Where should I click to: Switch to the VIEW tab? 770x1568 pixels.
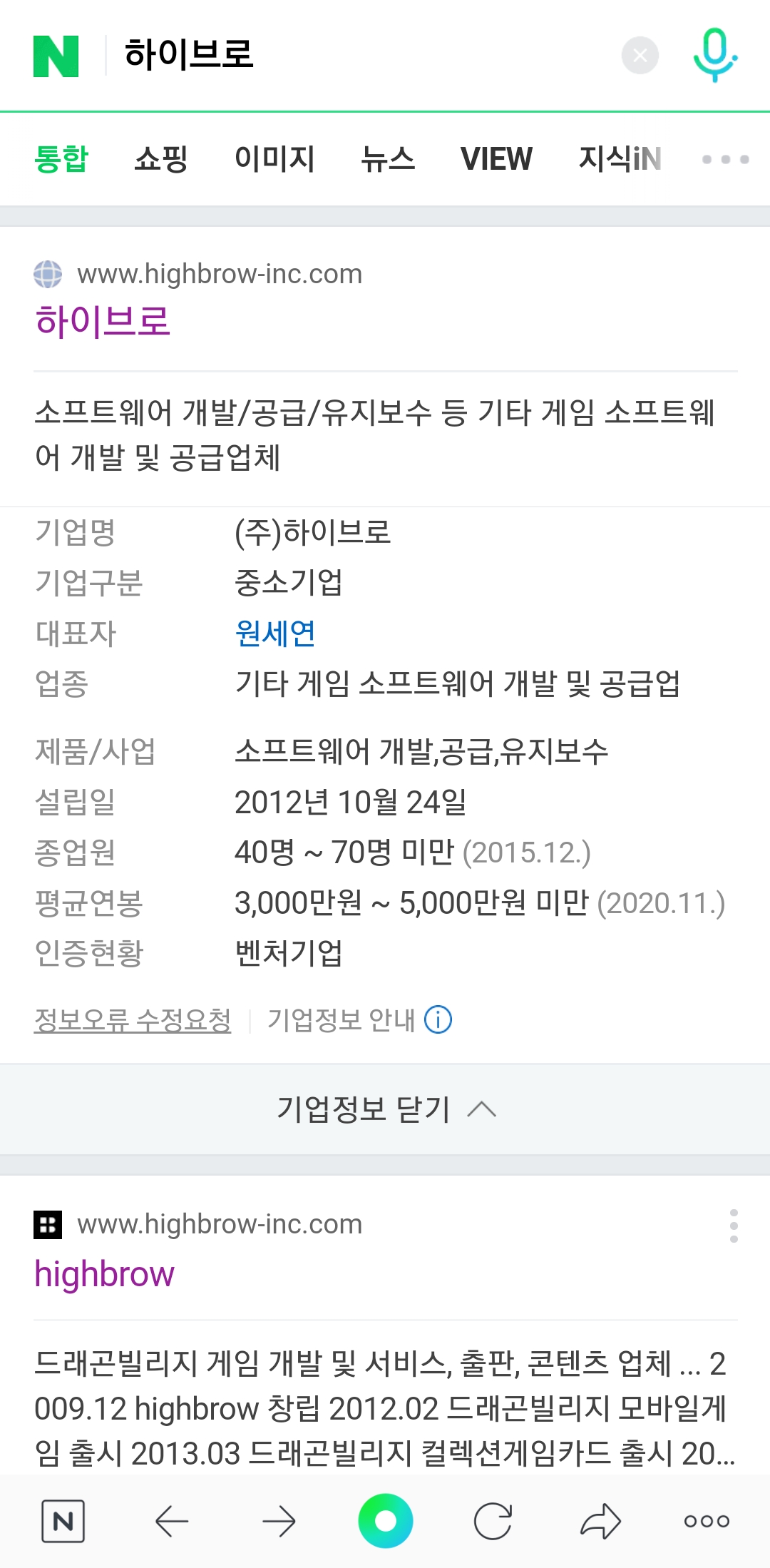pos(496,158)
